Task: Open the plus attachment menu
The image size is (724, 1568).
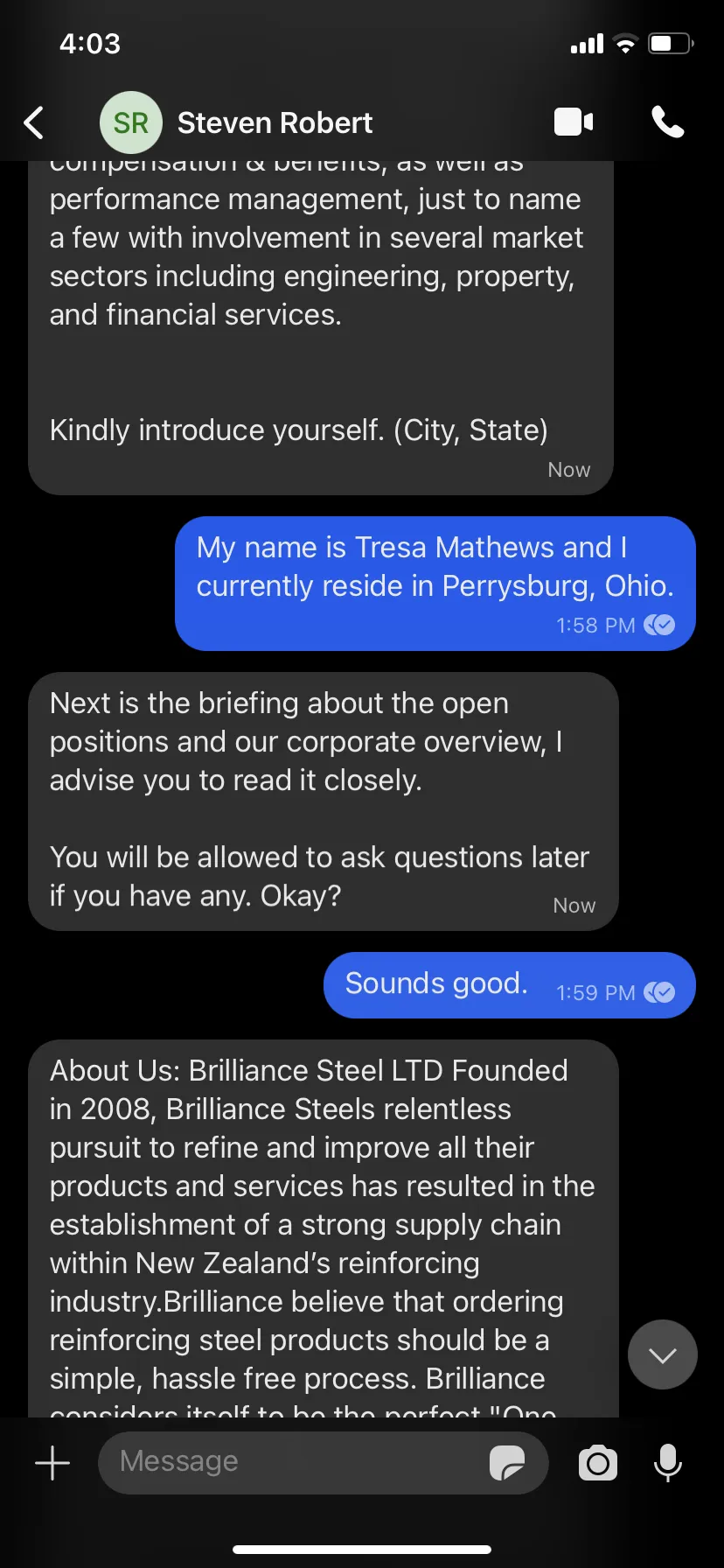Action: pyautogui.click(x=52, y=1463)
